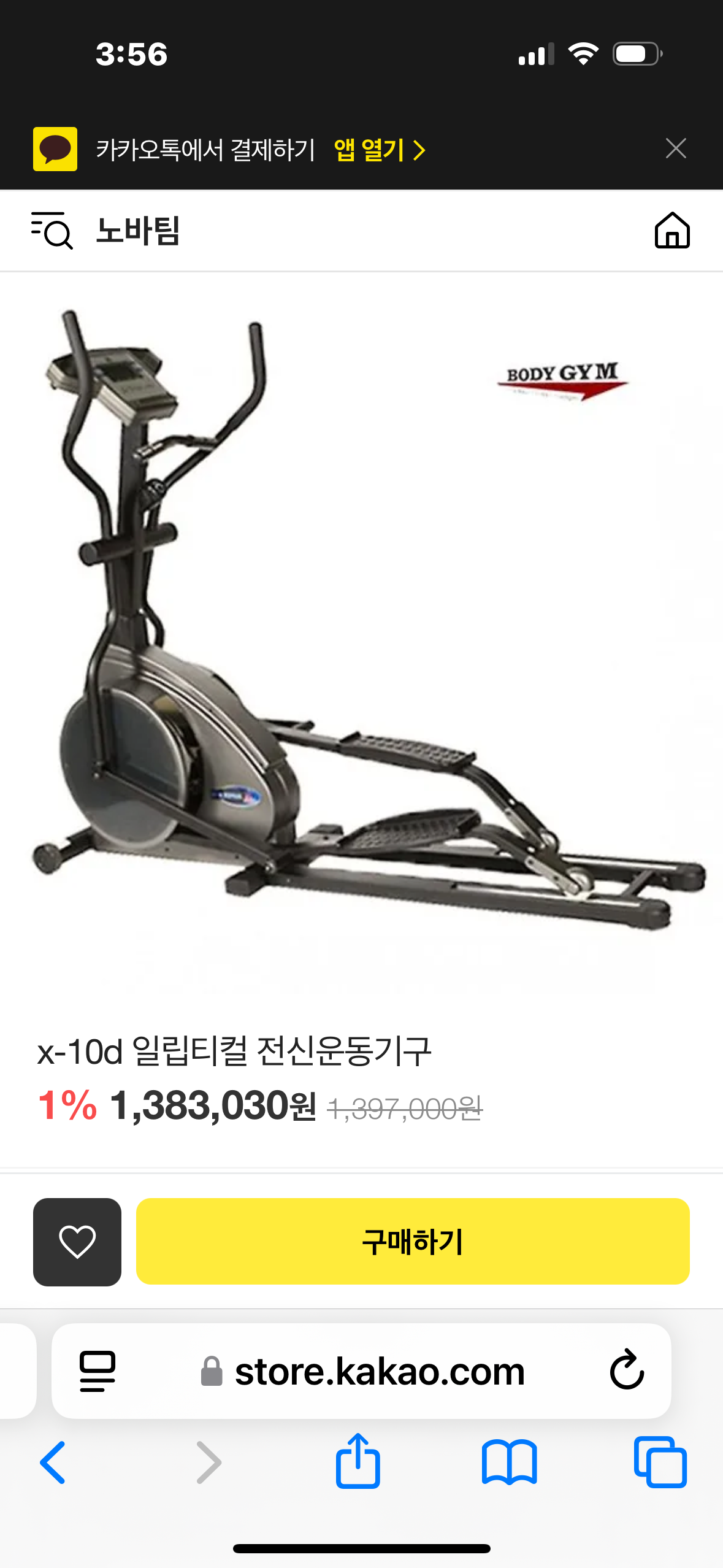Share this product page
Image resolution: width=723 pixels, height=1568 pixels.
tap(358, 1461)
